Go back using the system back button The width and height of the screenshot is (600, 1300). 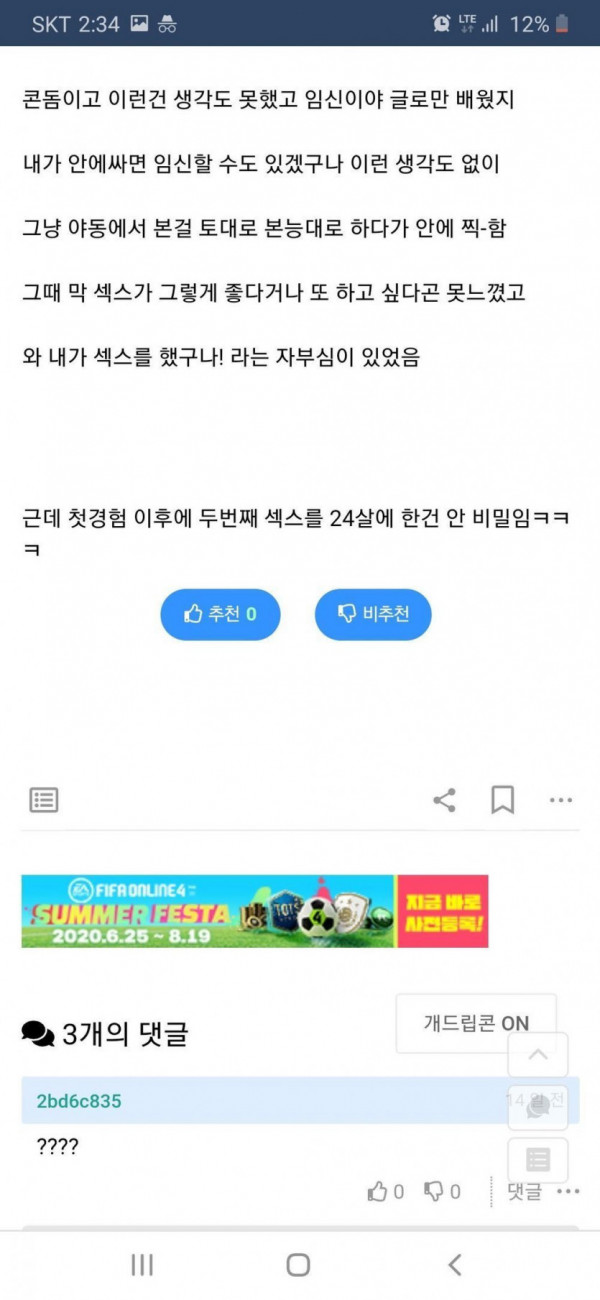pyautogui.click(x=454, y=1265)
